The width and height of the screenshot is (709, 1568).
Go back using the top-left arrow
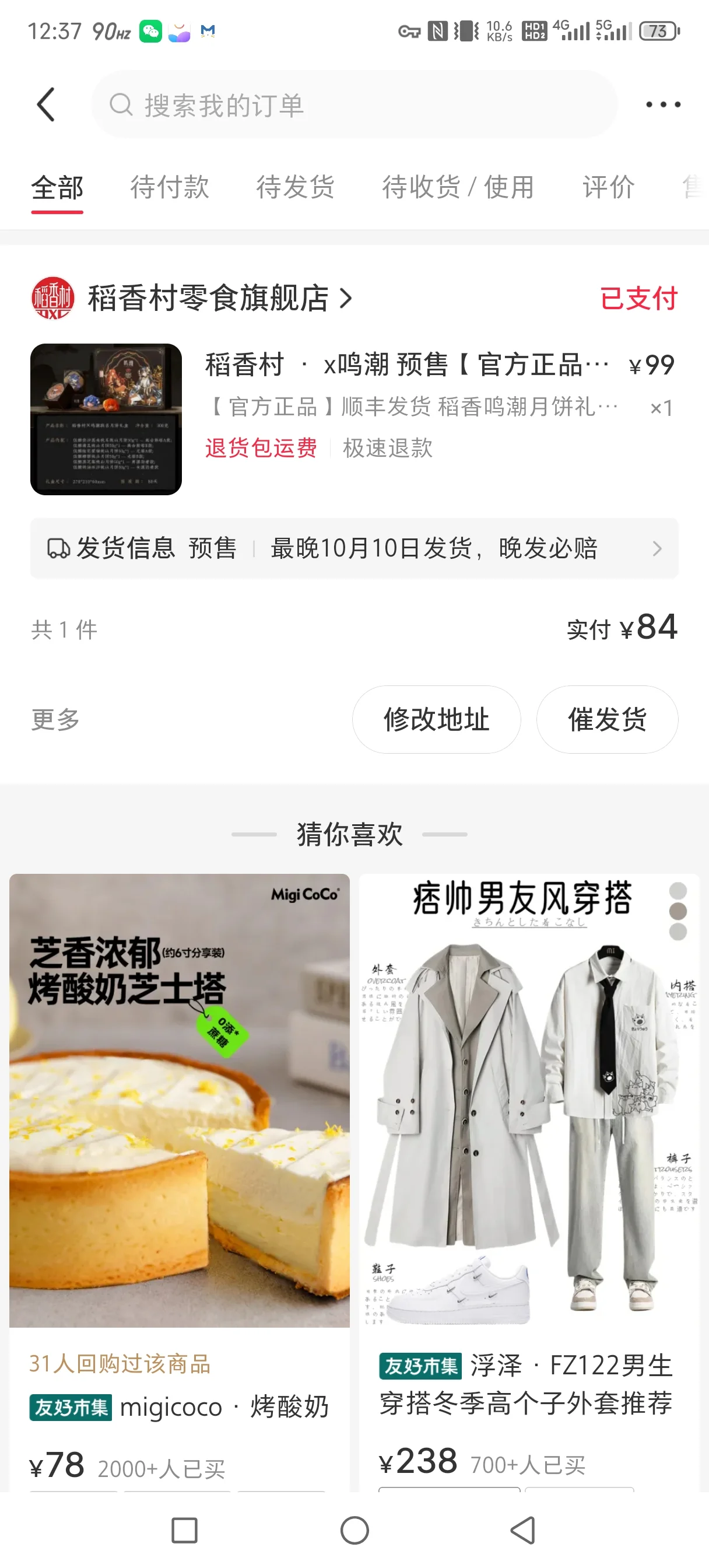[x=46, y=104]
